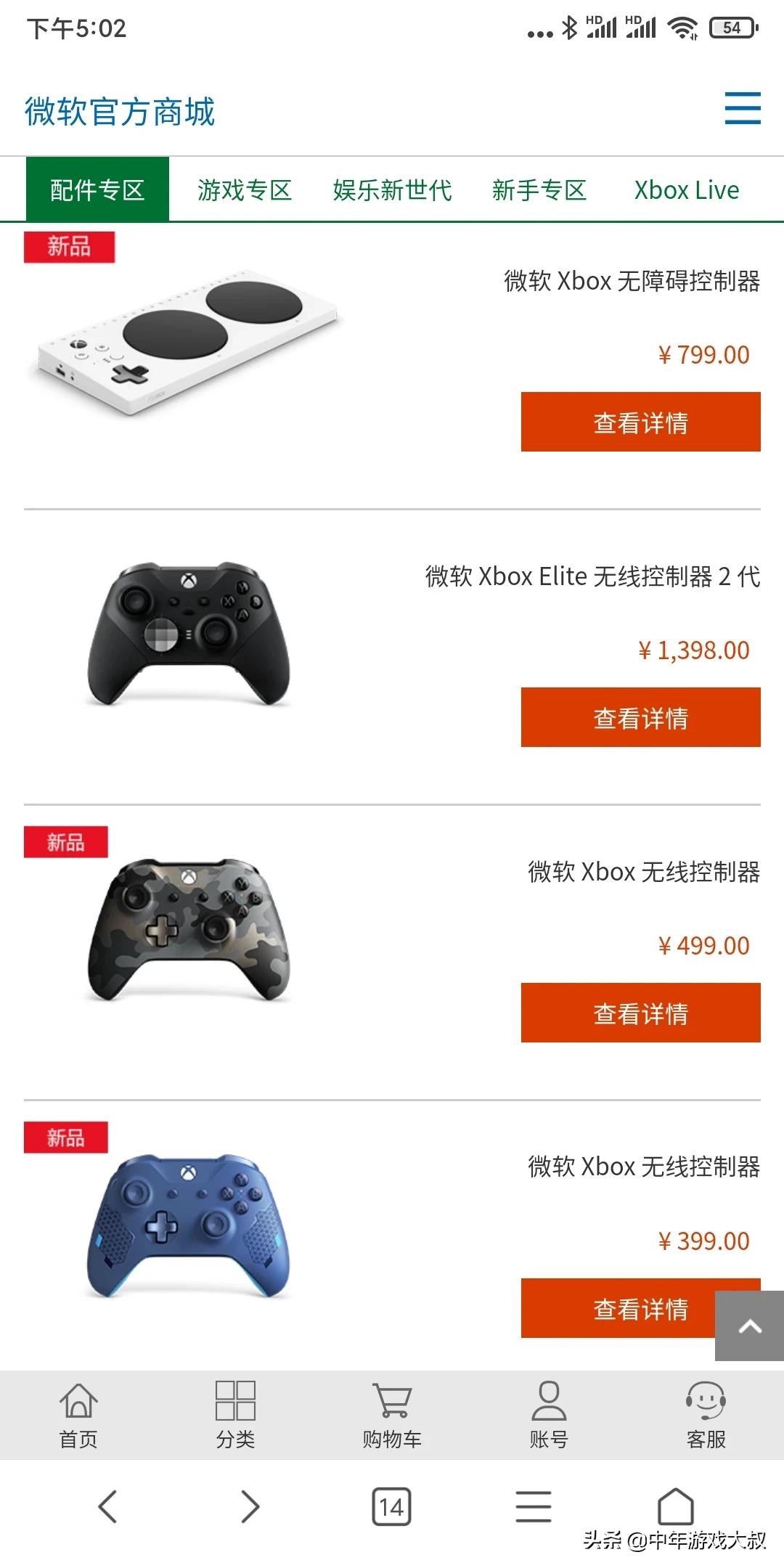Open the hamburger menu at top right
This screenshot has height=1568, width=784.
coord(743,109)
